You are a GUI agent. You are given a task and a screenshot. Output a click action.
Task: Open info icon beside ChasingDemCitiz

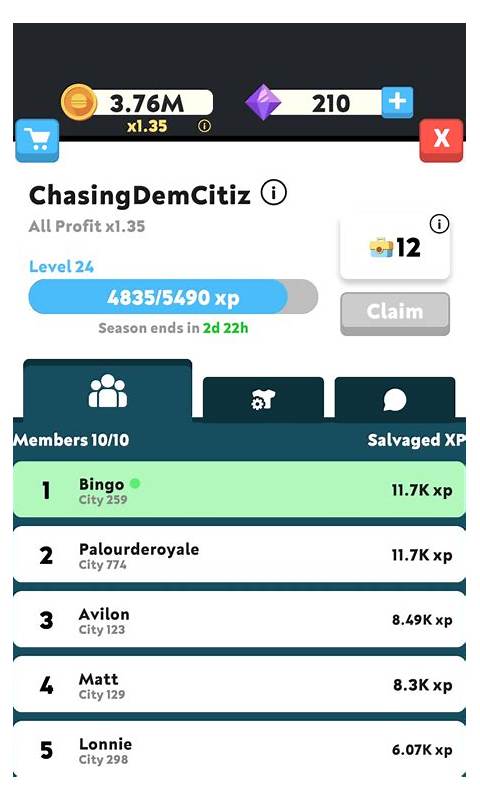(274, 193)
